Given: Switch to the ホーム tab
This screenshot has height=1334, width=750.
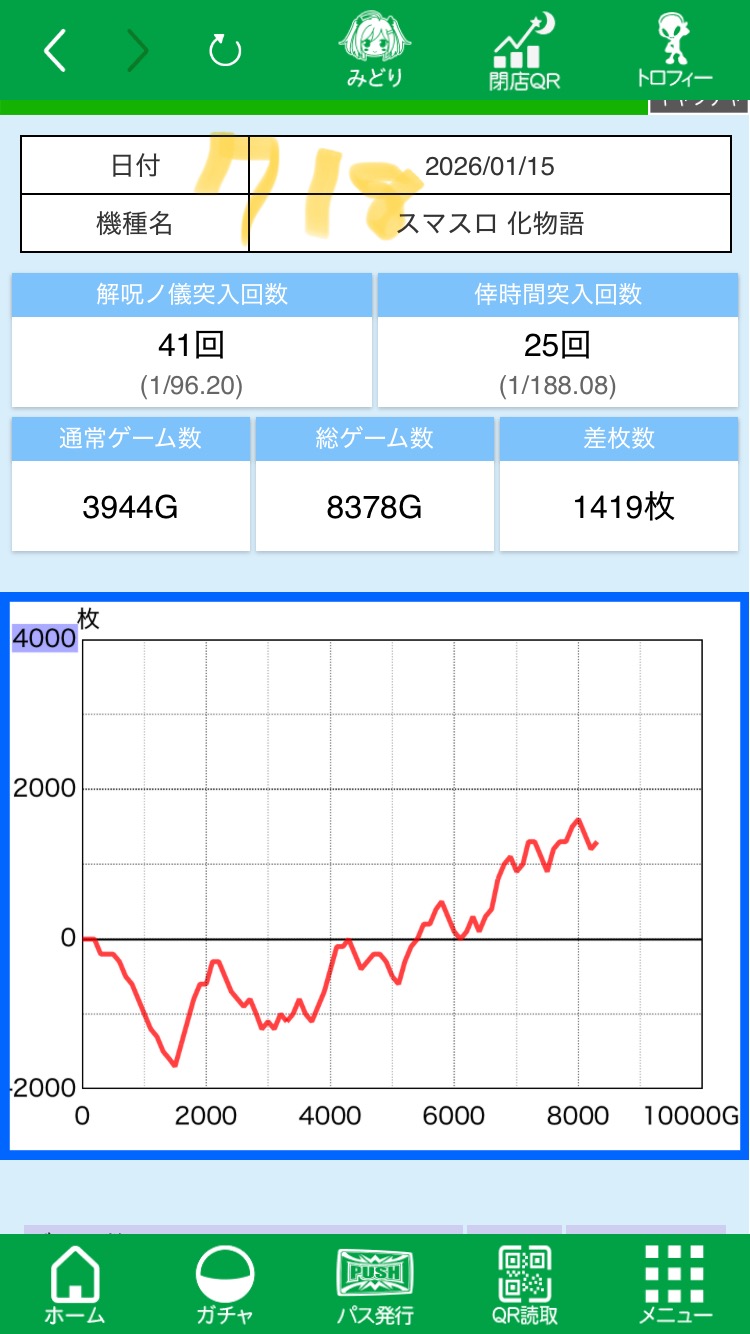Looking at the screenshot, I should coord(74,1284).
